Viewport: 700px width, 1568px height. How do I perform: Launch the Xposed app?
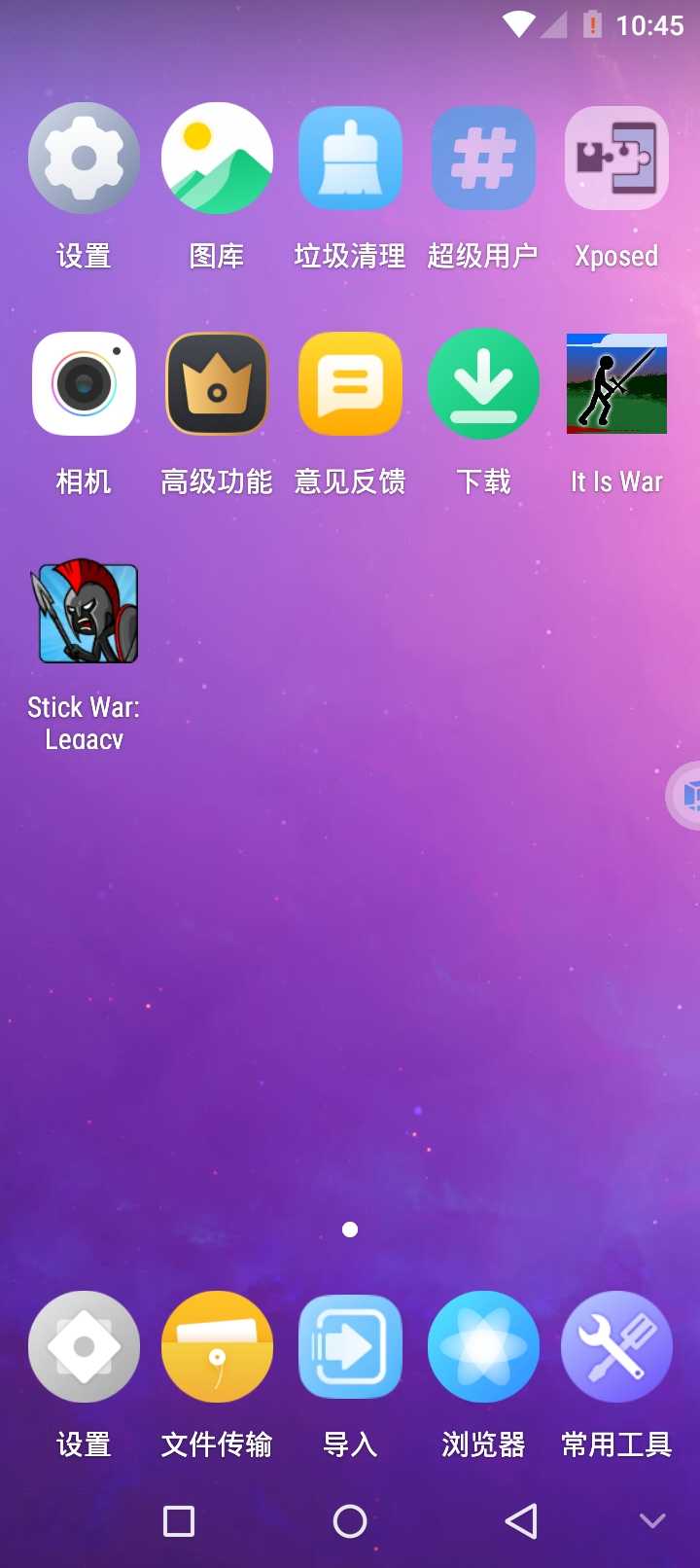coord(616,159)
